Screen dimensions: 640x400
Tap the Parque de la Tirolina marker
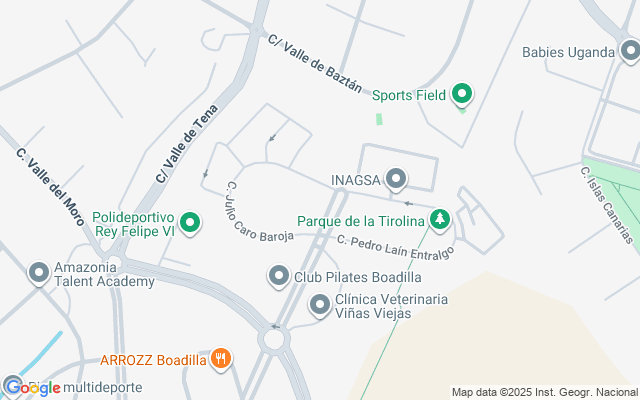(x=440, y=219)
